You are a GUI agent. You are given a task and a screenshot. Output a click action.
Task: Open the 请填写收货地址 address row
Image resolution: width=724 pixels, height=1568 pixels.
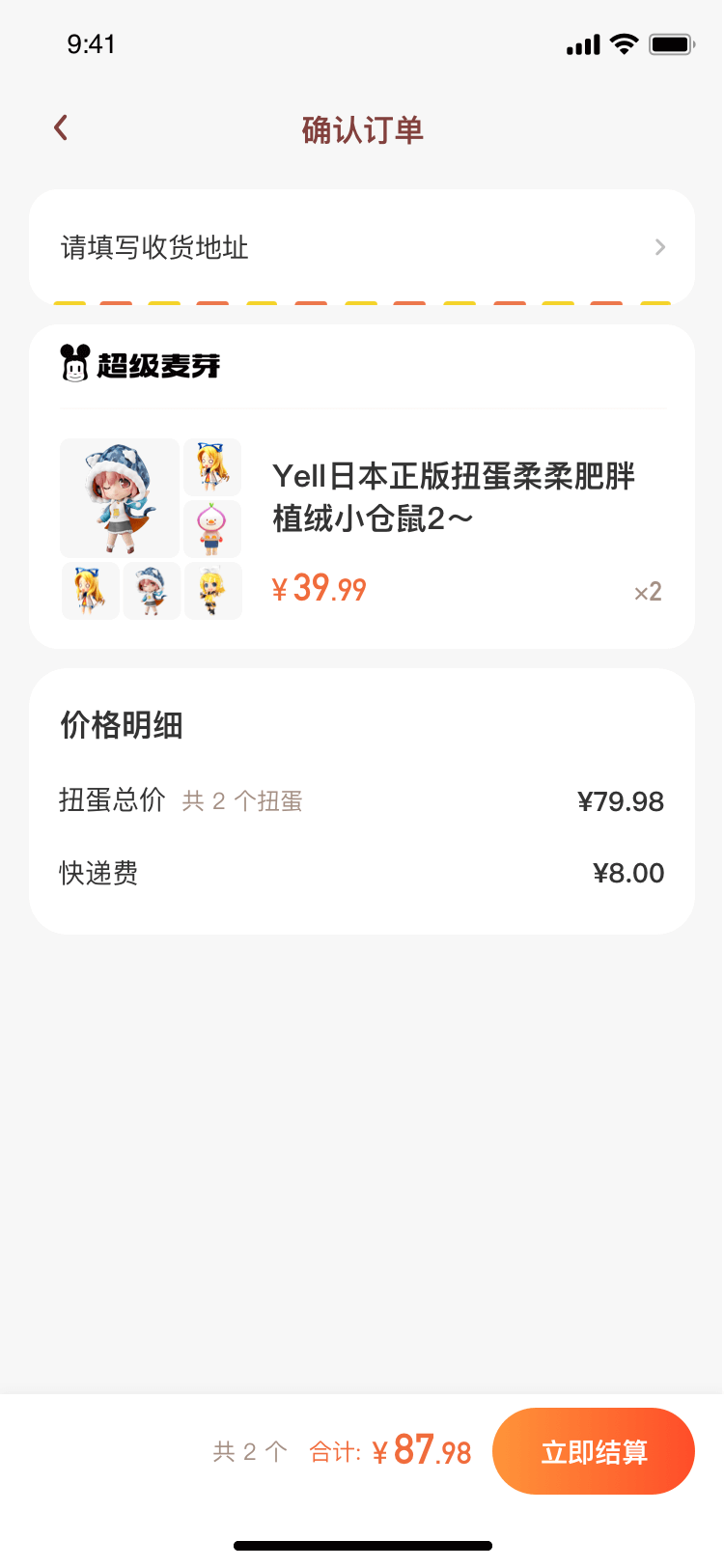tap(362, 247)
